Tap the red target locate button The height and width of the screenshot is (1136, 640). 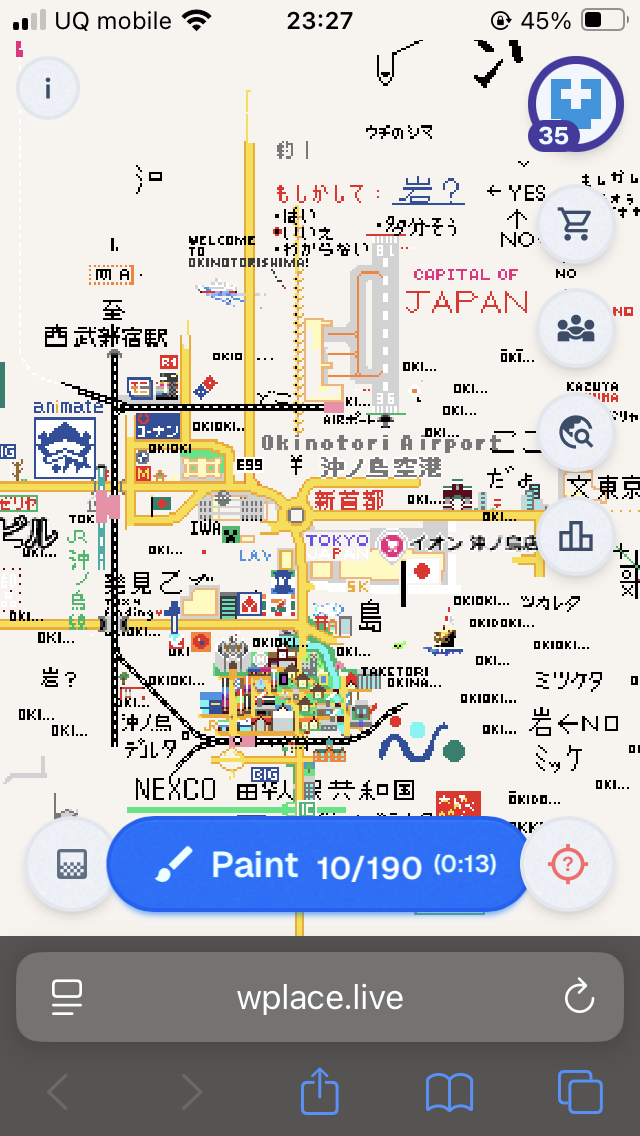tap(567, 865)
